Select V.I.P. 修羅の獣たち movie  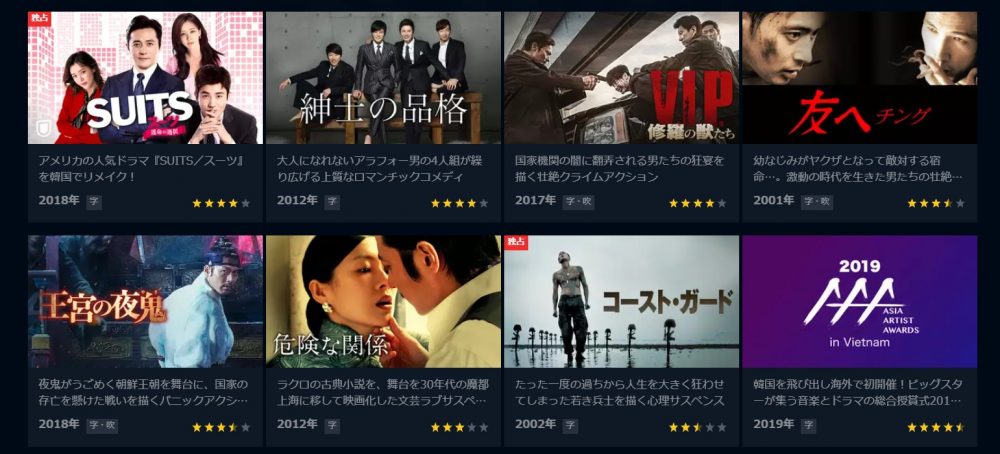click(621, 79)
